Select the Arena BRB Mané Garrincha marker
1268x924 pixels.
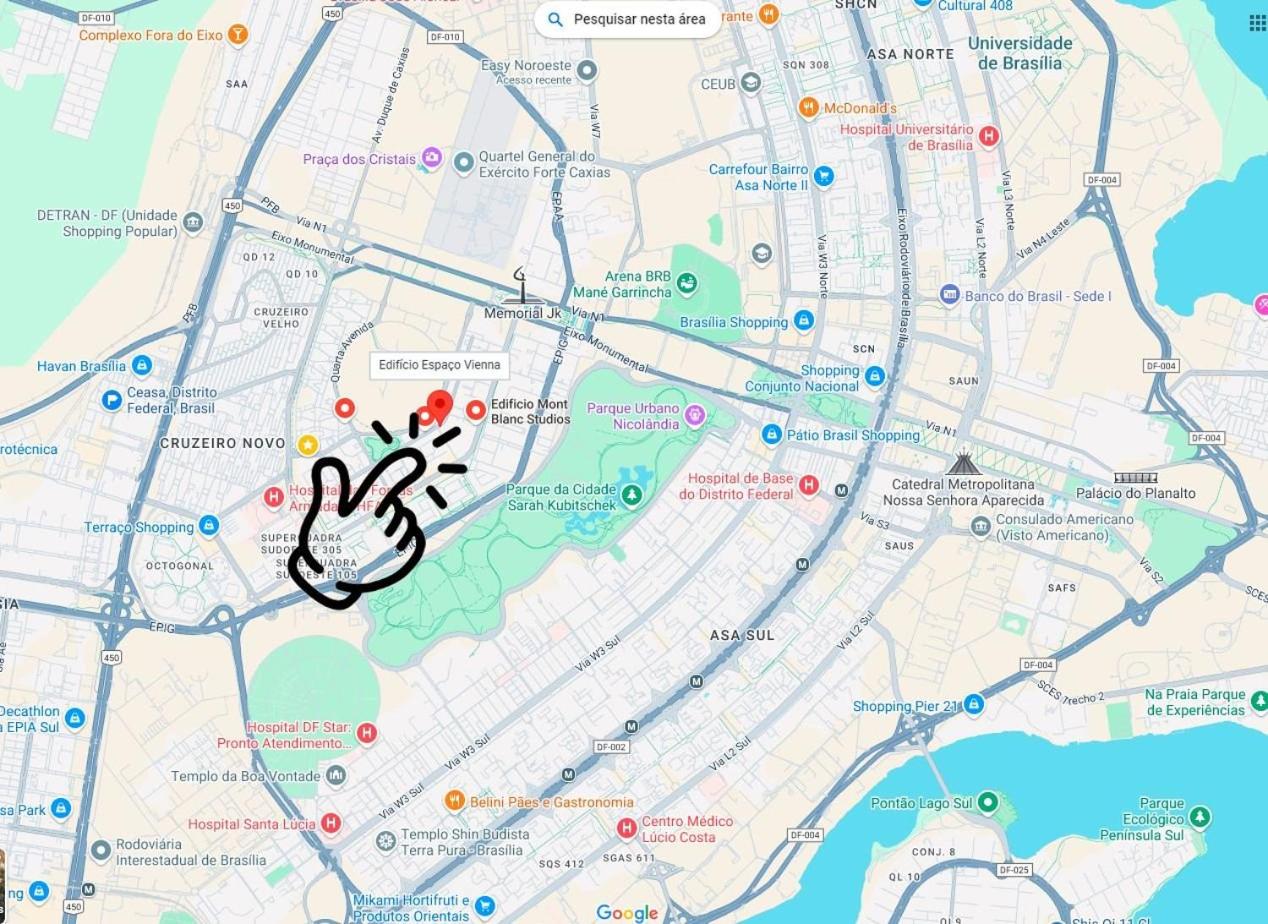pyautogui.click(x=687, y=284)
